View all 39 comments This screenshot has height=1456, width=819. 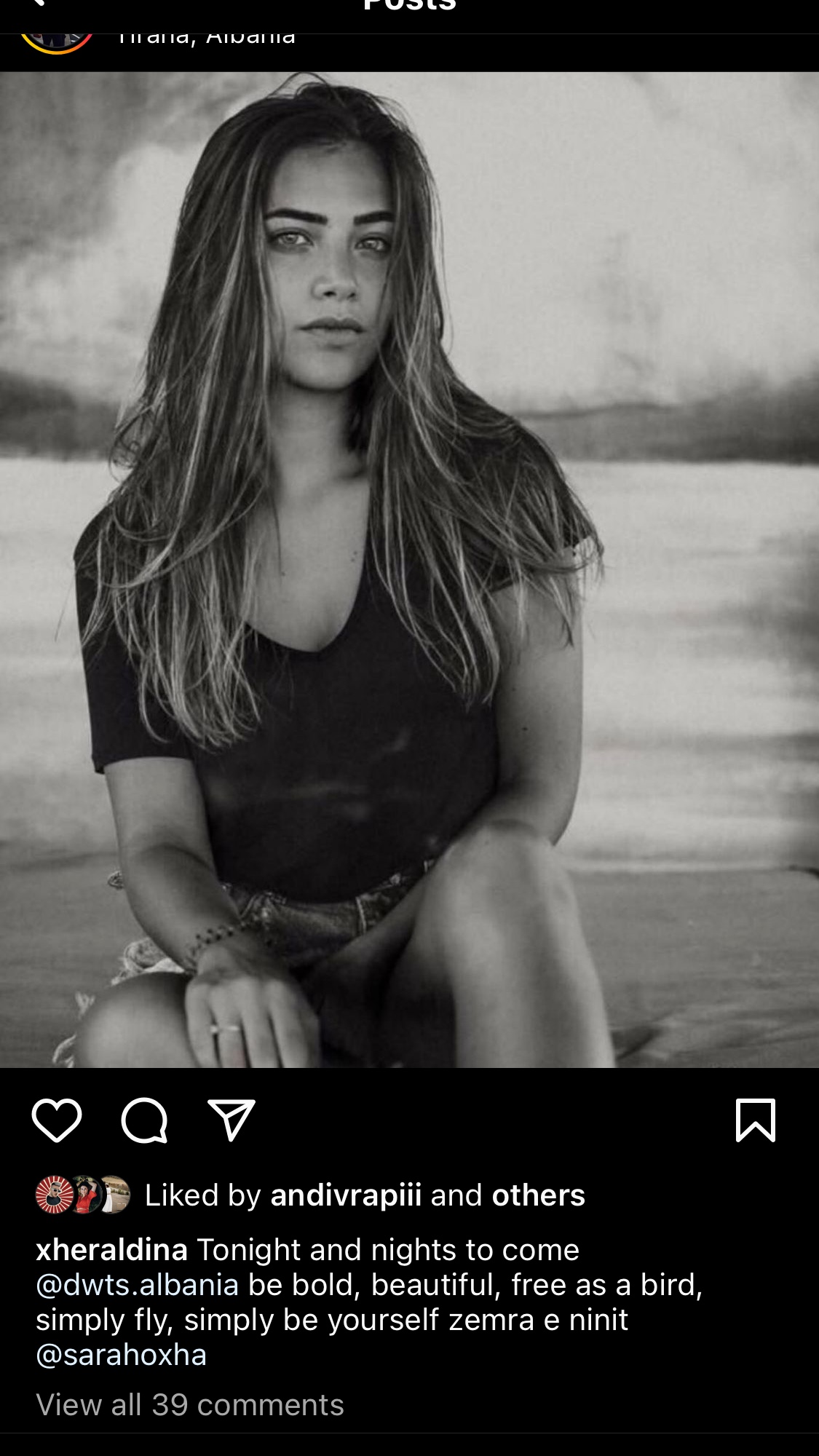click(190, 1405)
